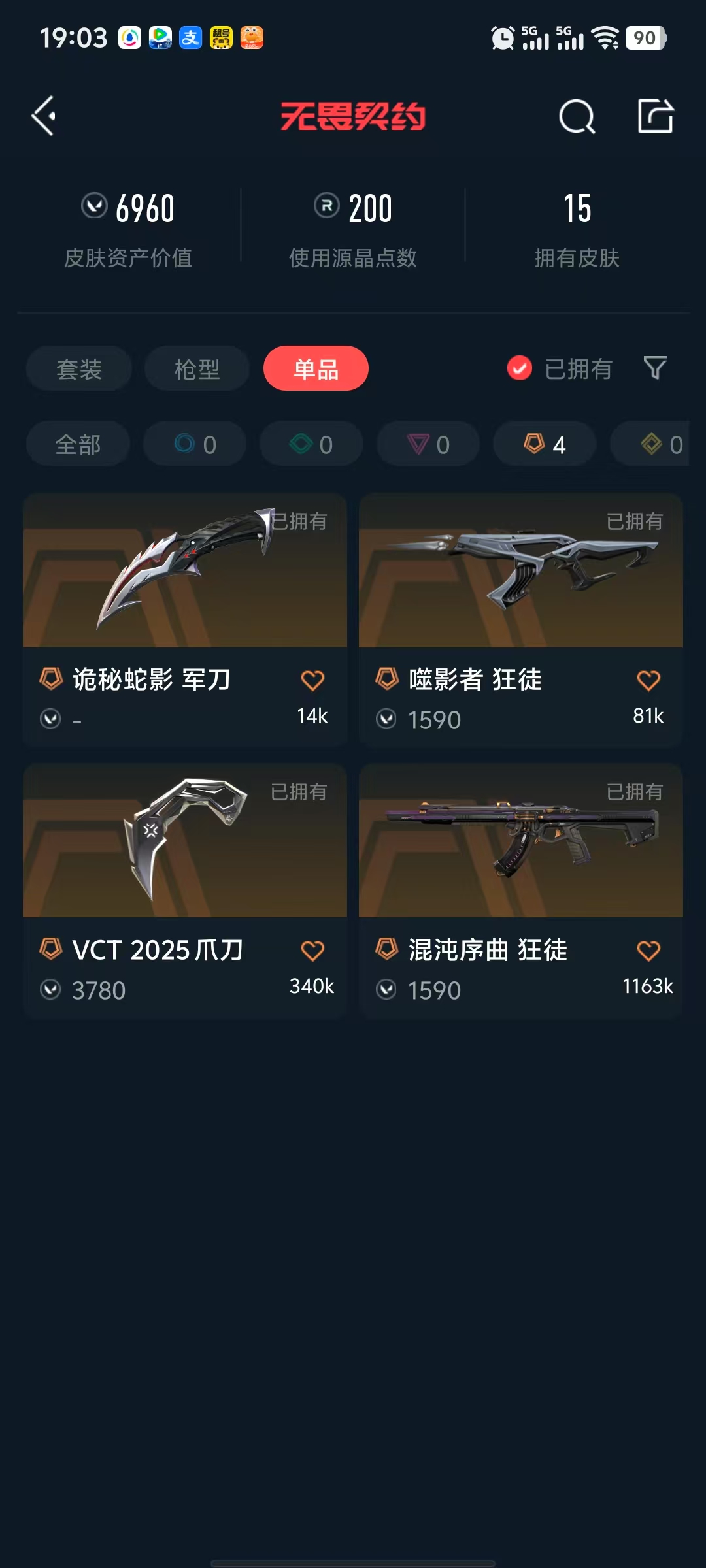Like the 噬影者 狂徒 skin
Viewport: 706px width, 1568px height.
[x=648, y=681]
